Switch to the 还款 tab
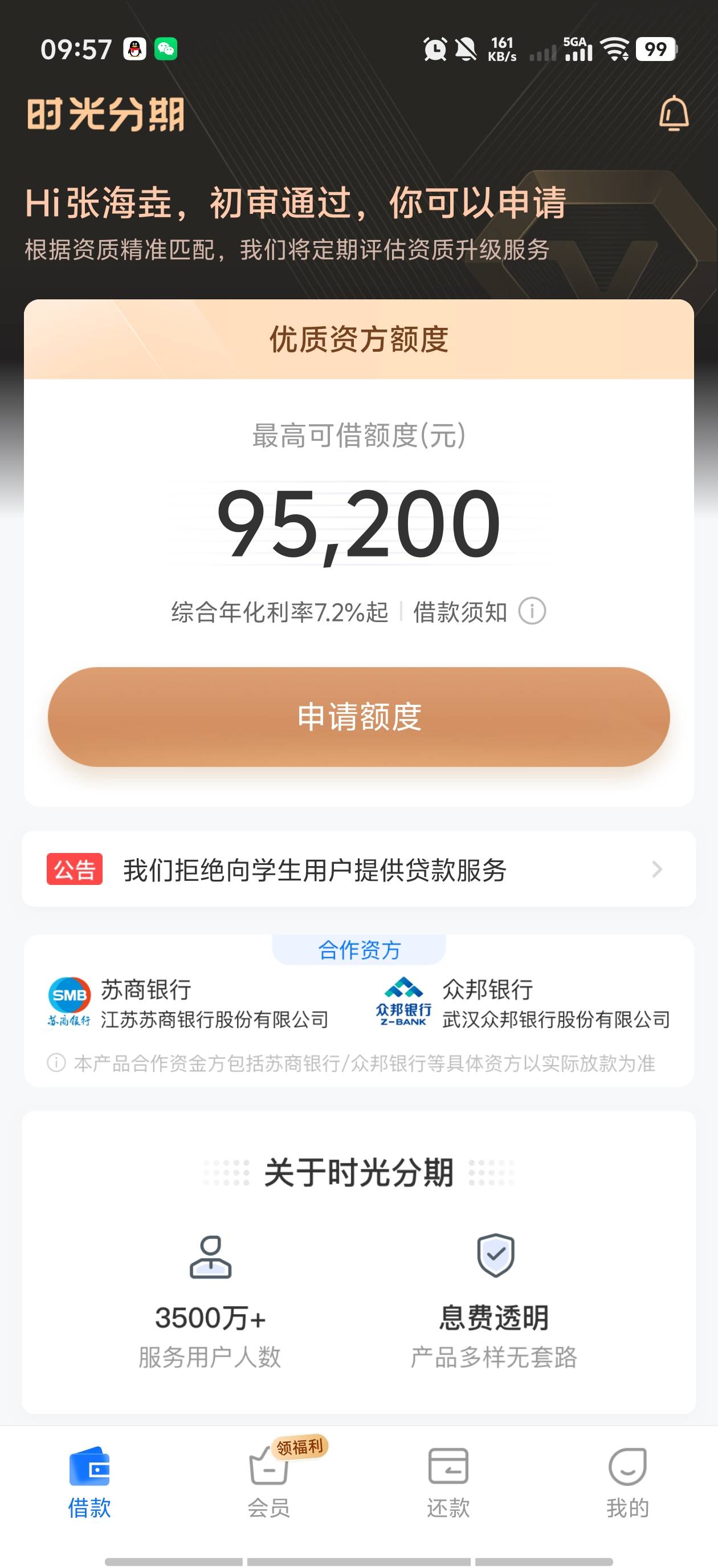 tap(448, 1483)
